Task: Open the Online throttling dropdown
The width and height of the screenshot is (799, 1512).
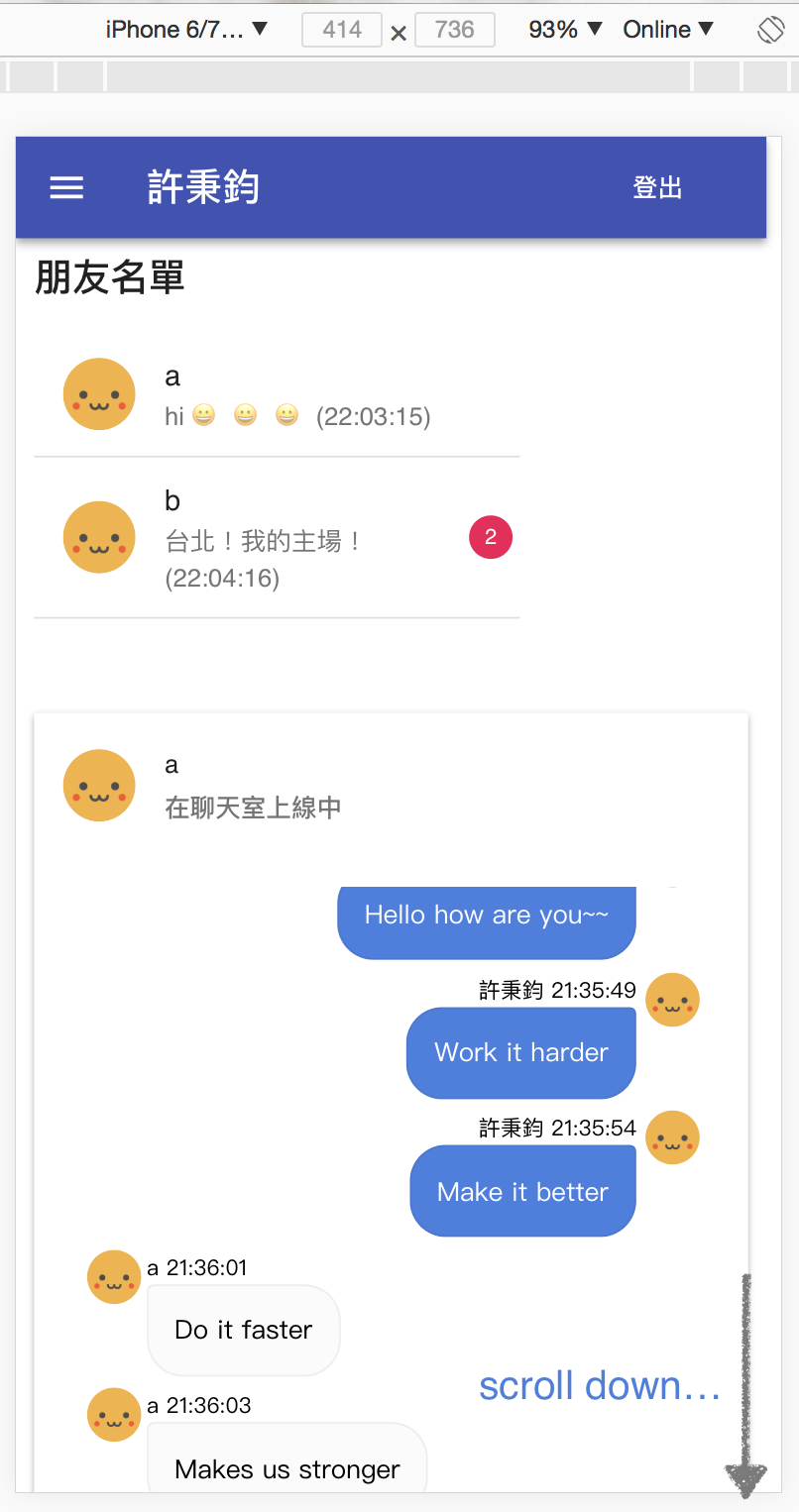Action: click(668, 30)
